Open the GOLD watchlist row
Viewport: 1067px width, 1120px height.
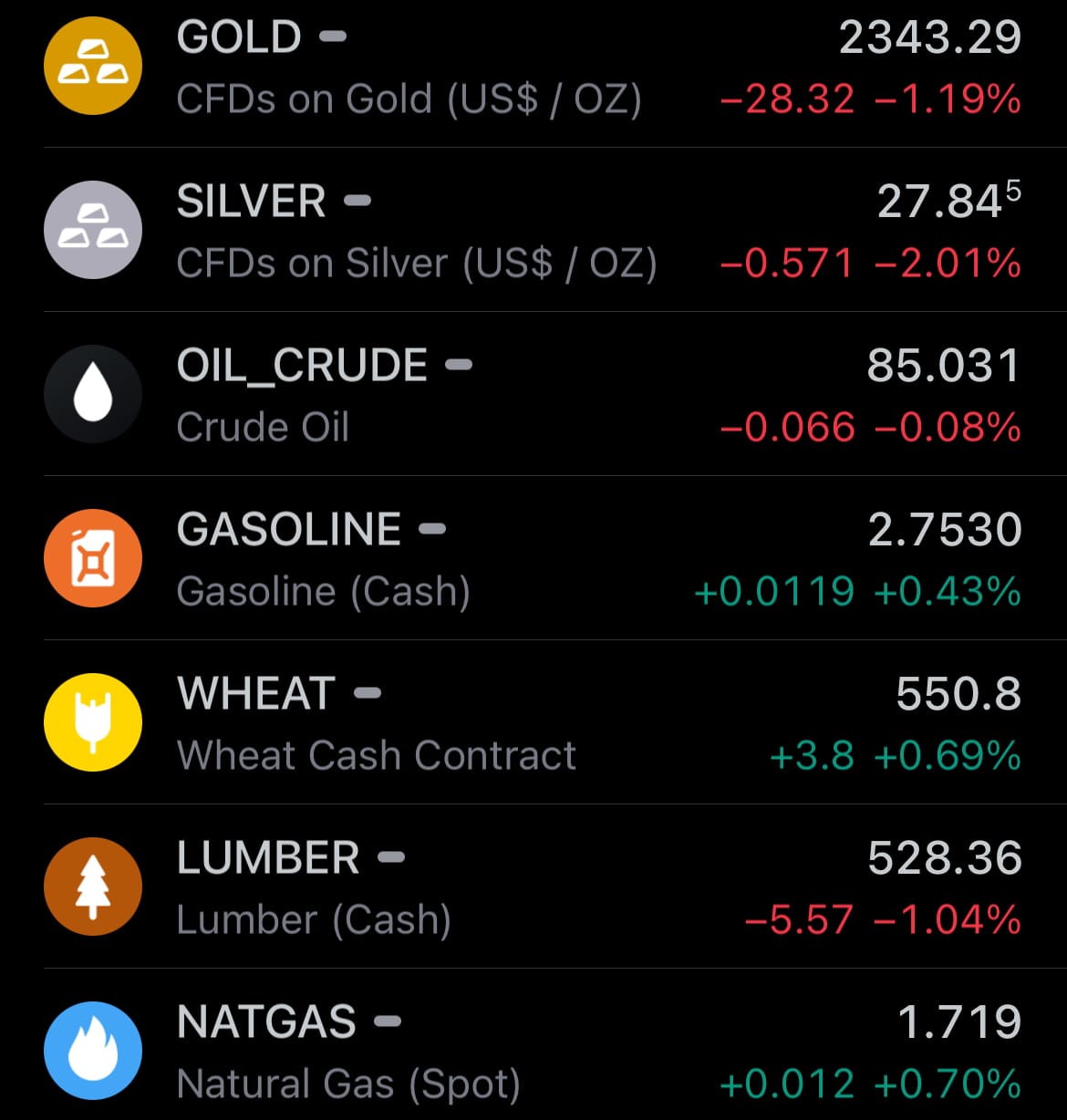[x=533, y=67]
